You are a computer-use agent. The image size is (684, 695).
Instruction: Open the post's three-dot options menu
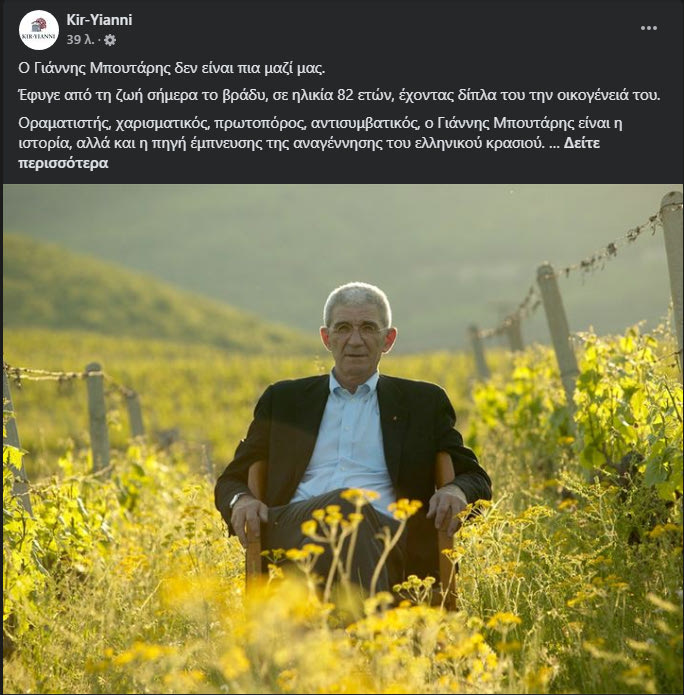[x=649, y=28]
